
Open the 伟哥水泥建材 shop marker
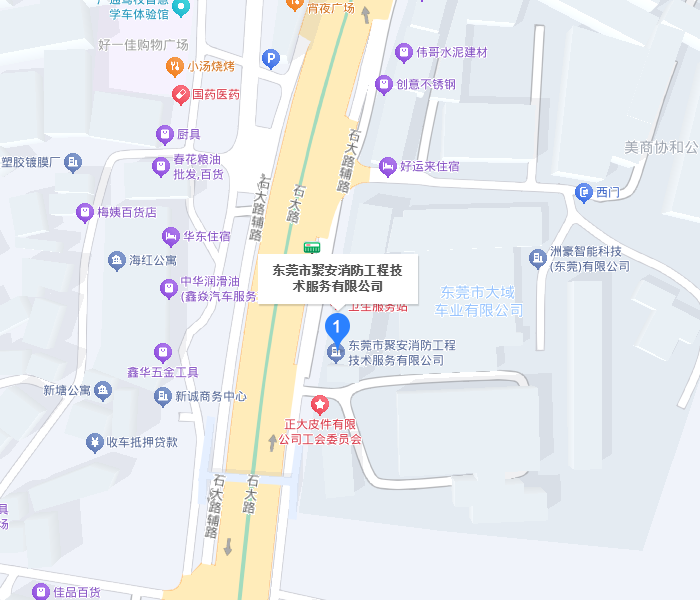coord(404,52)
